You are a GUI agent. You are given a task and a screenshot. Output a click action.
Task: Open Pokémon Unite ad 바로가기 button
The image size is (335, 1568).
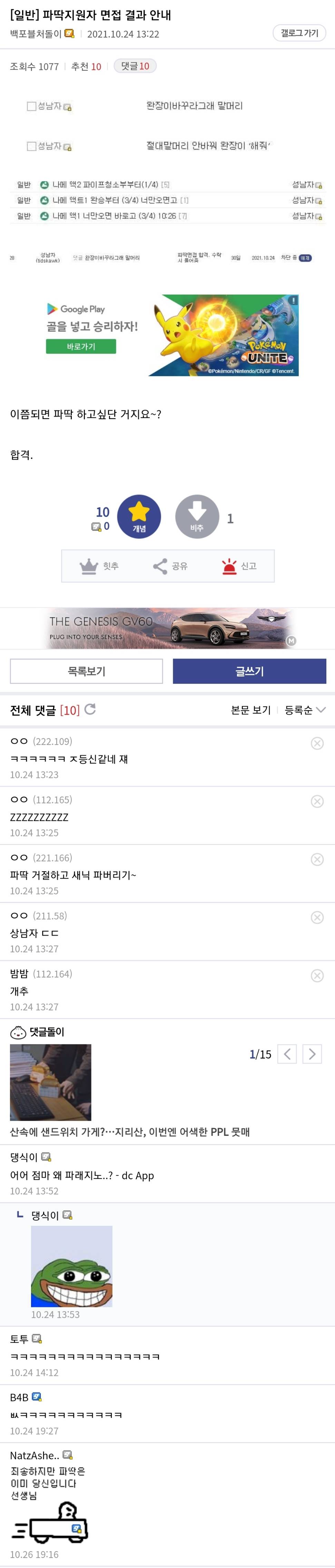click(81, 346)
